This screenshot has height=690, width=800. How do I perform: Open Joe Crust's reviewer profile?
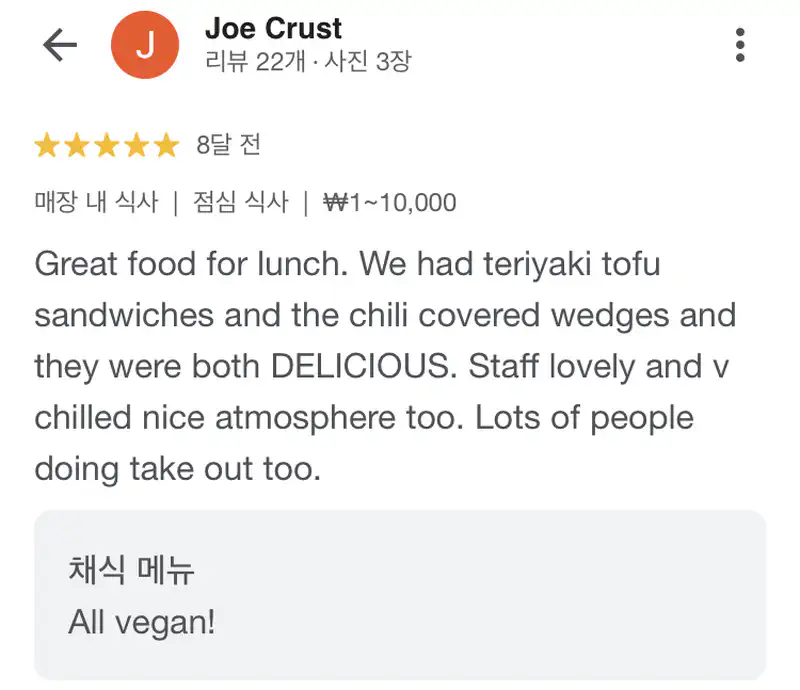273,29
